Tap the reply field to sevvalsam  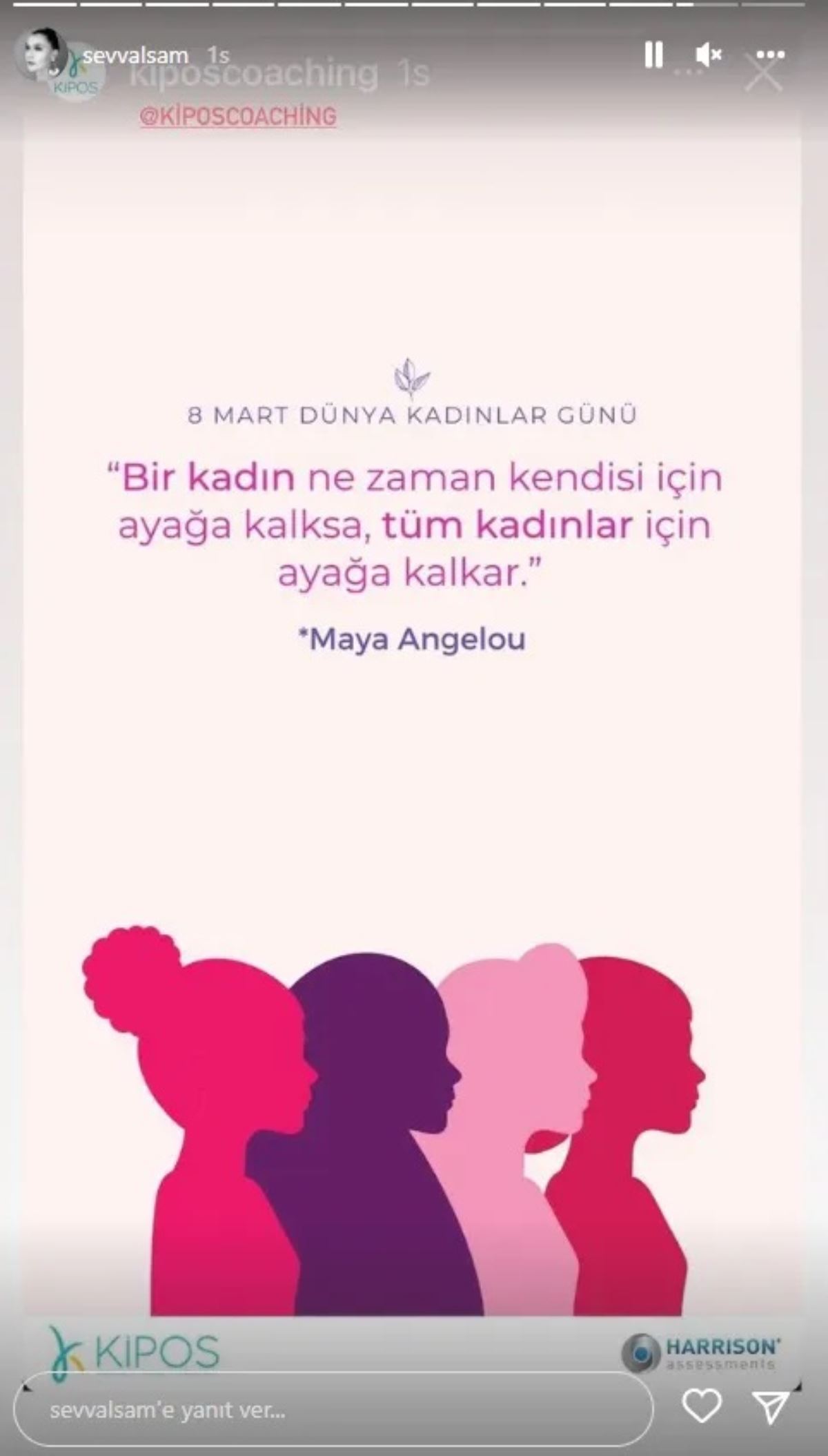tap(331, 1410)
